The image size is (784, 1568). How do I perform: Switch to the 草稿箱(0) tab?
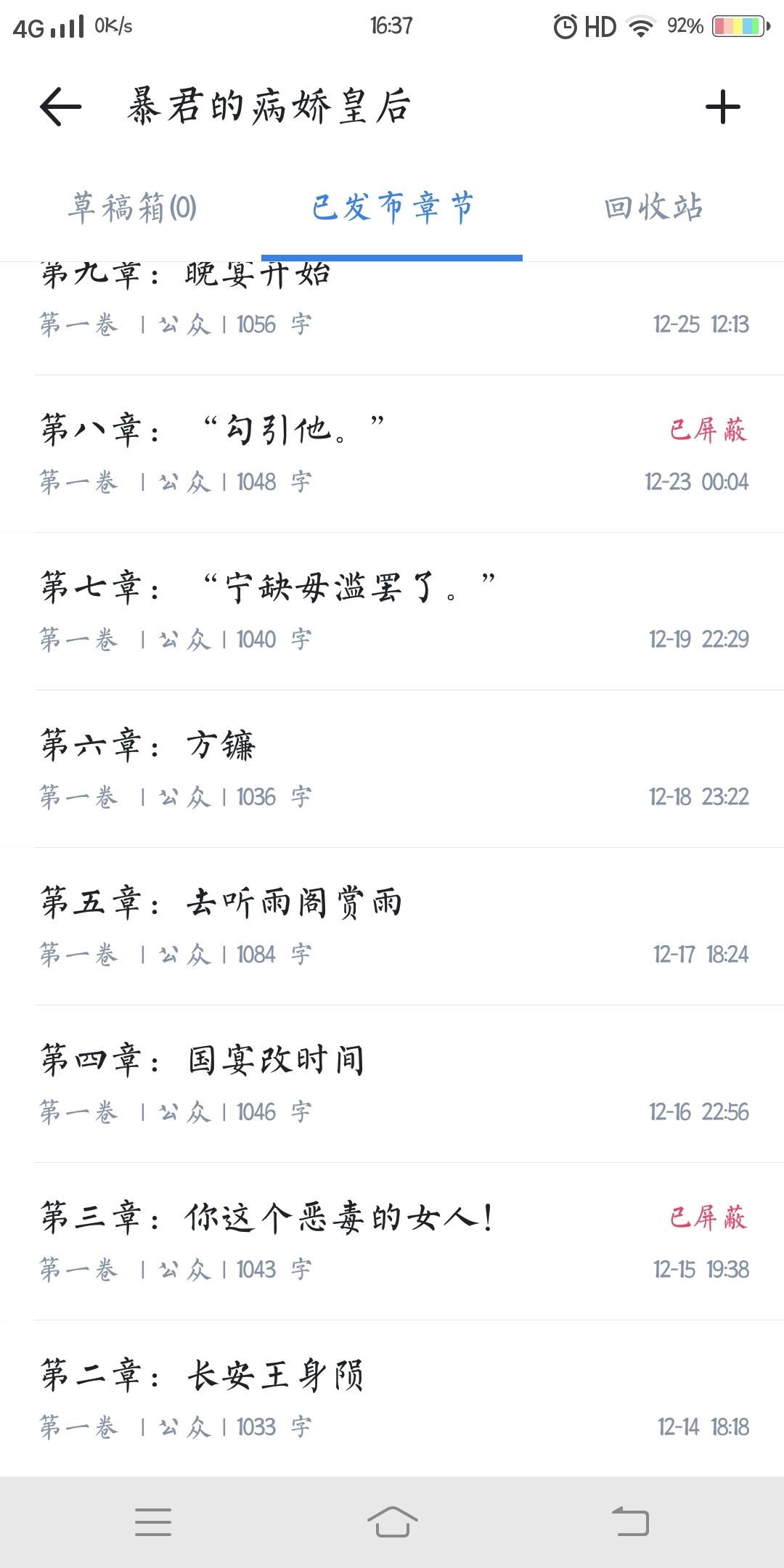tap(132, 208)
